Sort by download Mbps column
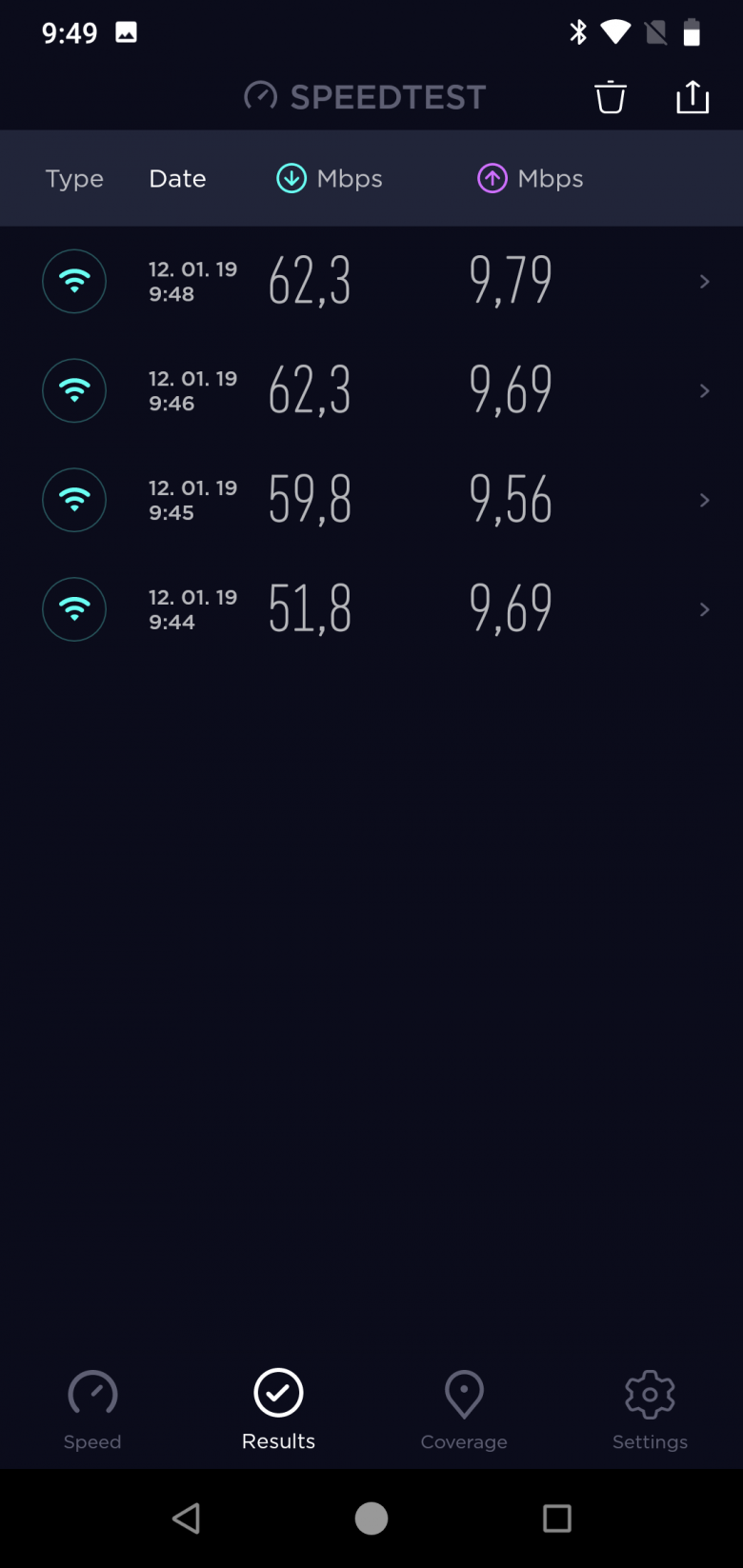The height and width of the screenshot is (1568, 743). [x=330, y=178]
